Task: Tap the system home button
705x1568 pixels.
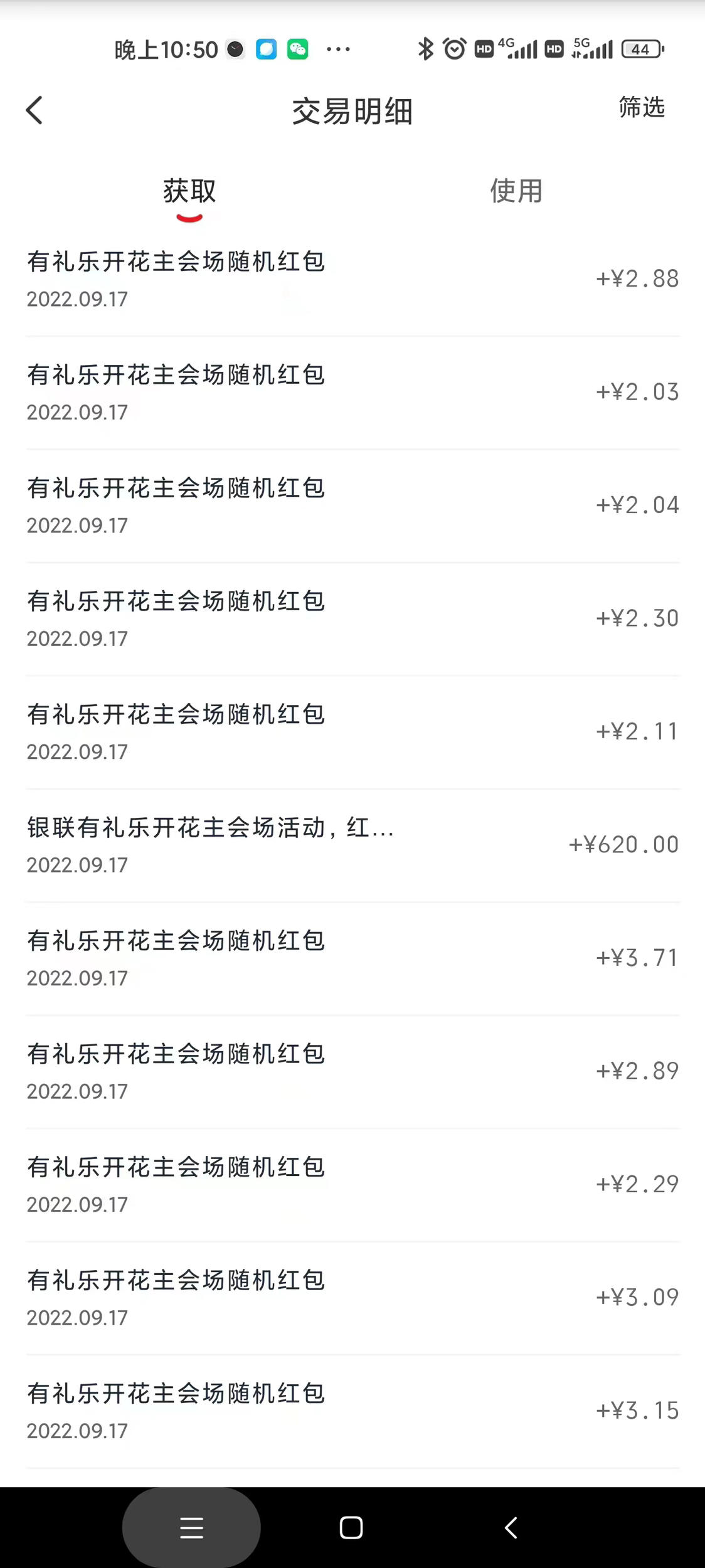Action: [x=351, y=1528]
